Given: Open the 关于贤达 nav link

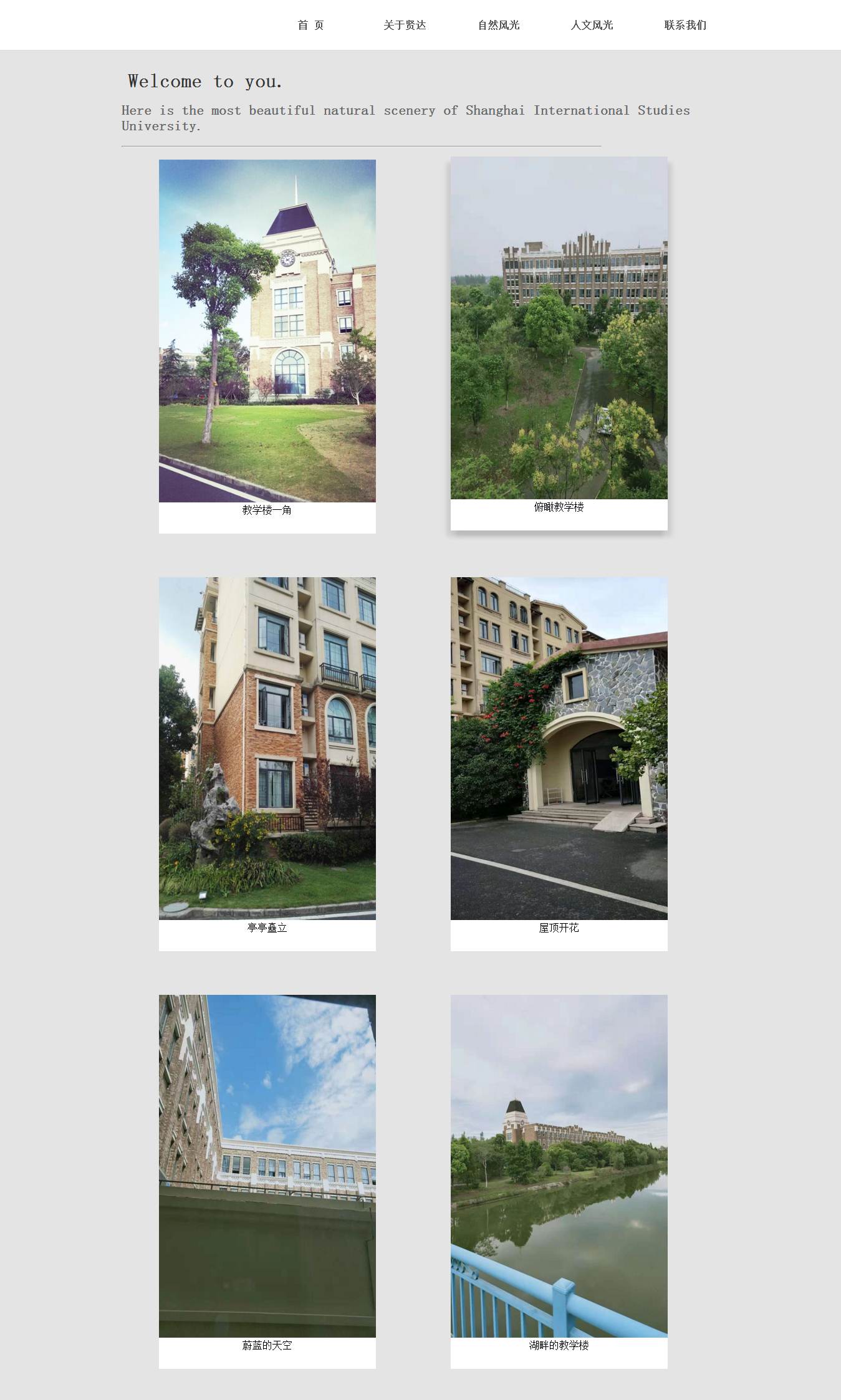Looking at the screenshot, I should click(x=405, y=25).
